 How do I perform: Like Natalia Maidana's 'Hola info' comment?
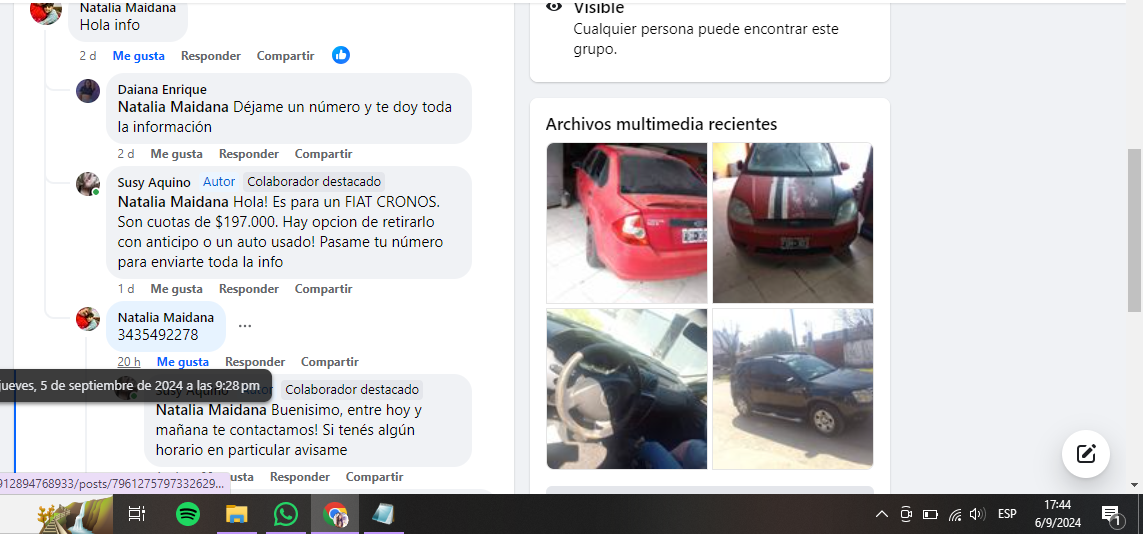138,56
